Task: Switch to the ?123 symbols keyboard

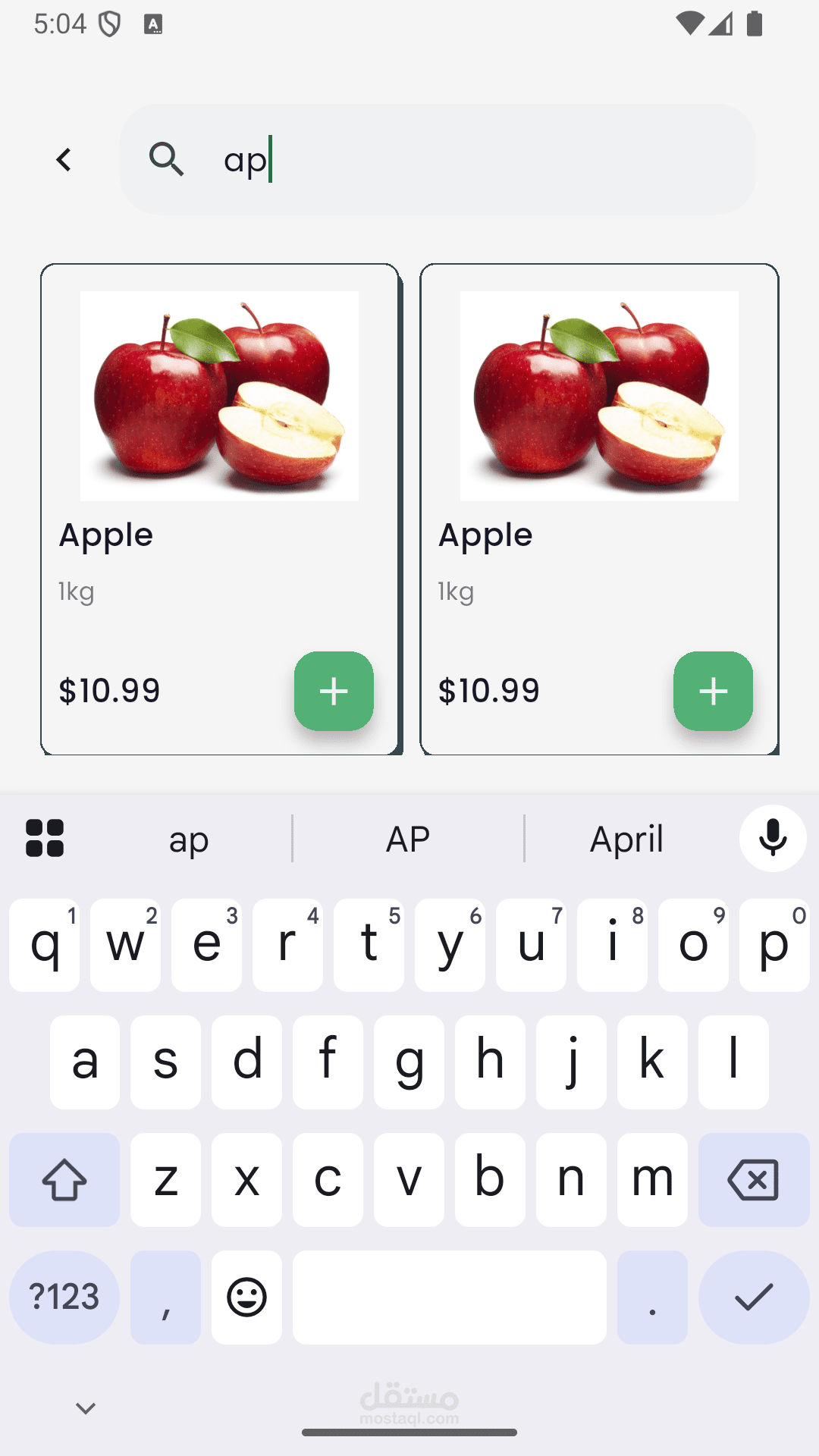Action: click(x=64, y=1297)
